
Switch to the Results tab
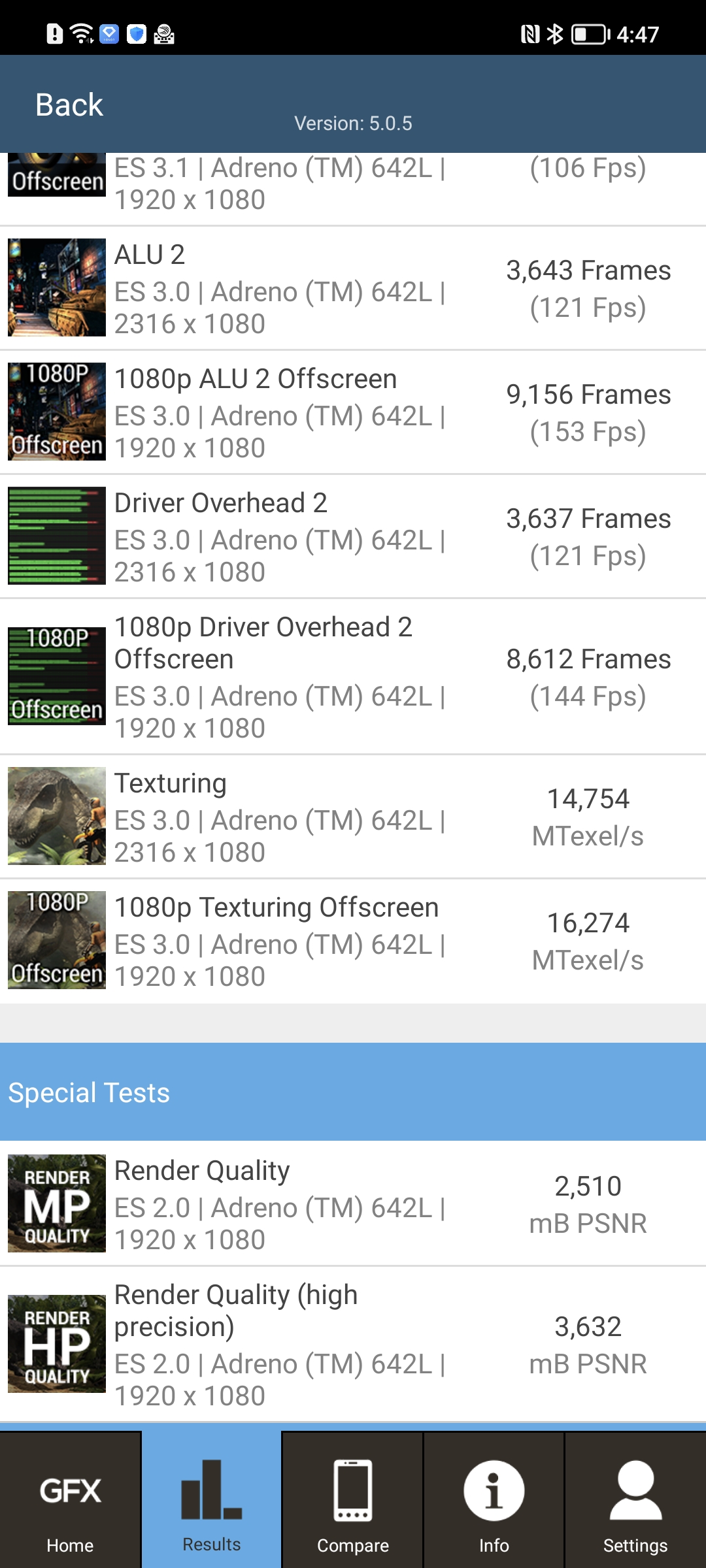coord(211,1501)
